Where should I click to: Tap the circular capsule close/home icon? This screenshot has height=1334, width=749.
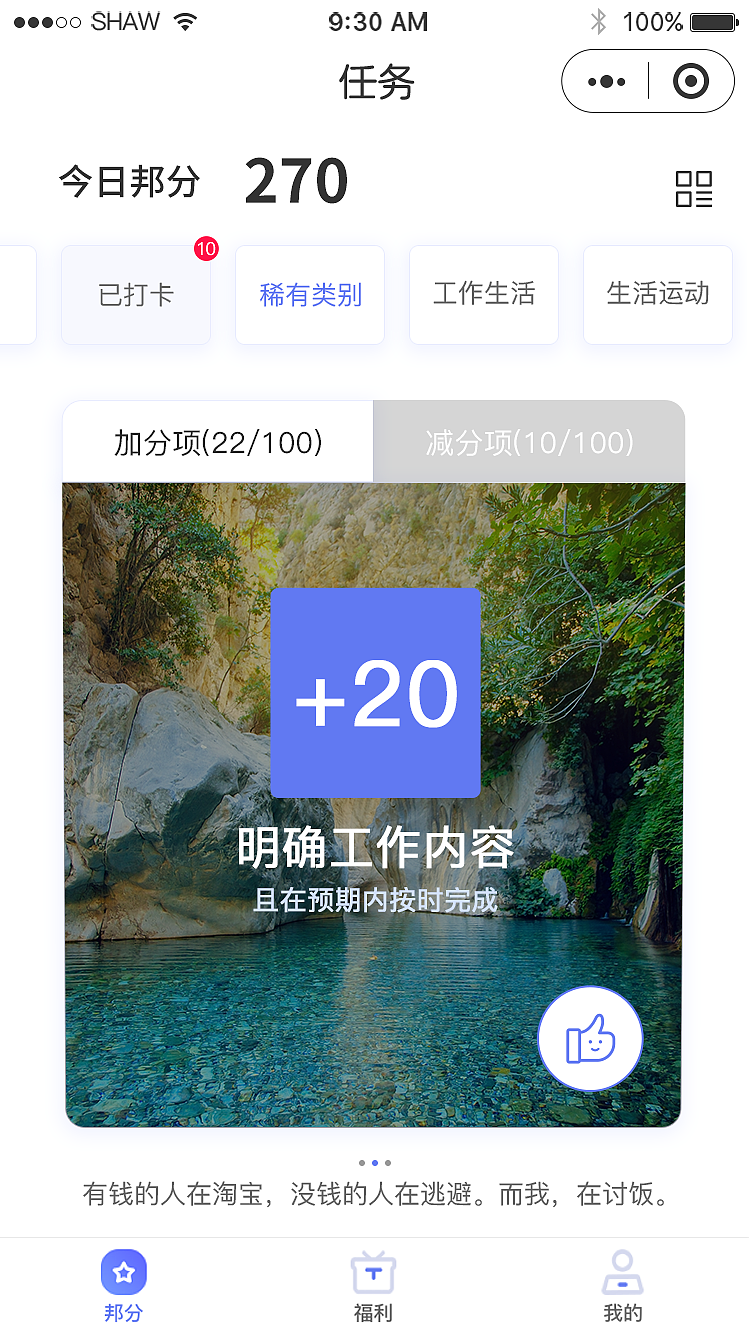point(689,81)
